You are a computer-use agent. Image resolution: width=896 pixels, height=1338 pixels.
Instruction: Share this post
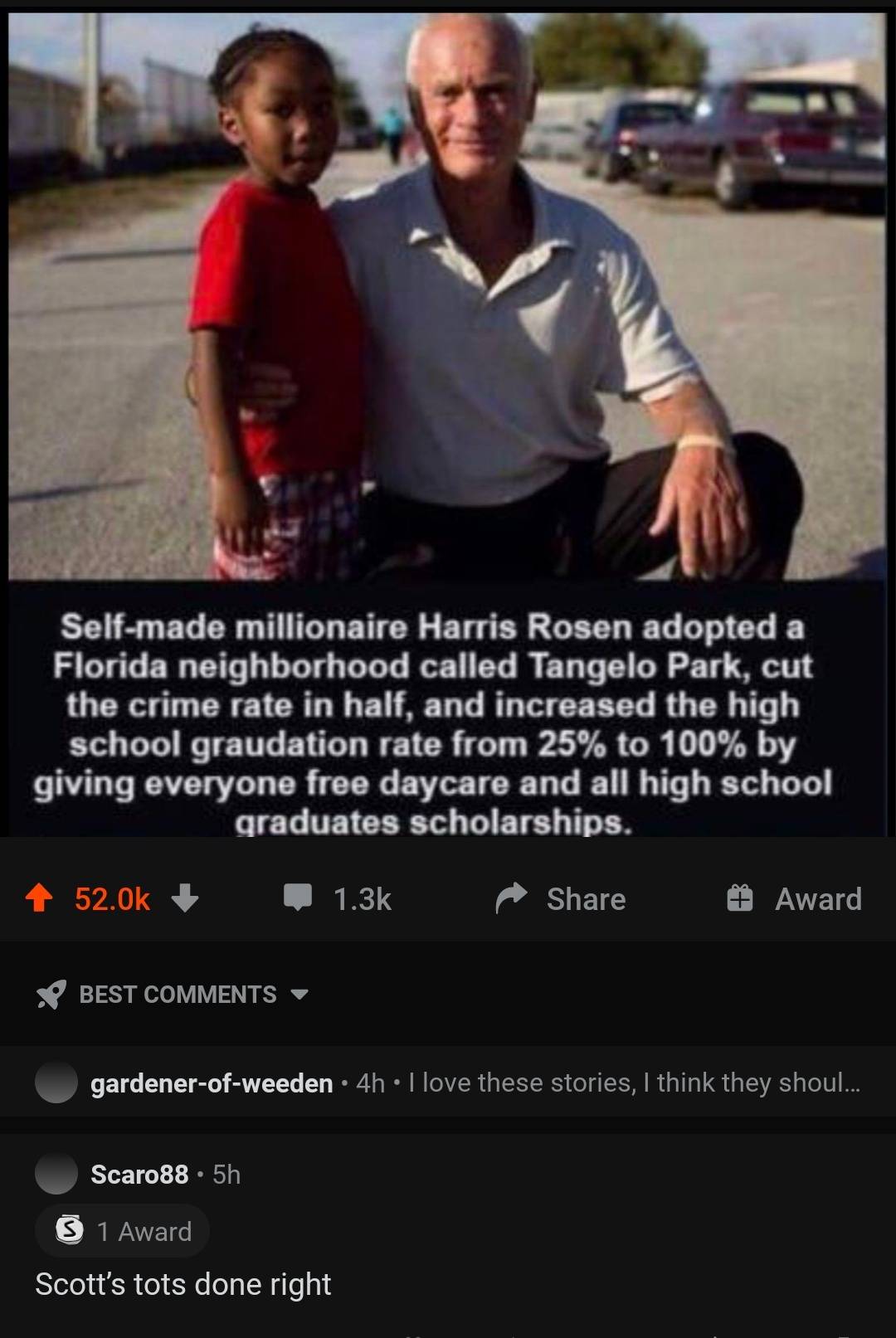[x=562, y=898]
